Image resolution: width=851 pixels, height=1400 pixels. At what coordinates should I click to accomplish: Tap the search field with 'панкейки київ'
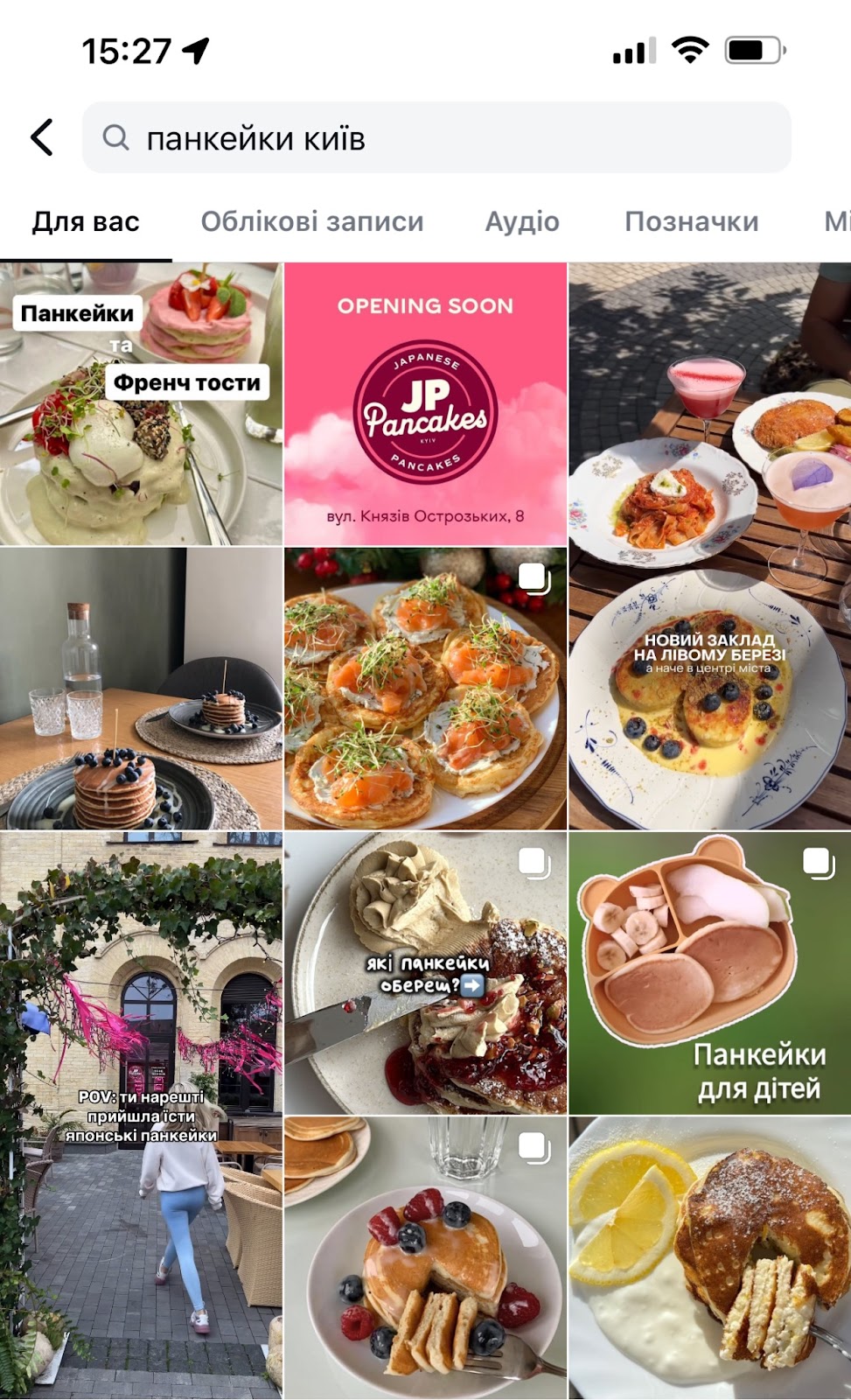click(436, 138)
